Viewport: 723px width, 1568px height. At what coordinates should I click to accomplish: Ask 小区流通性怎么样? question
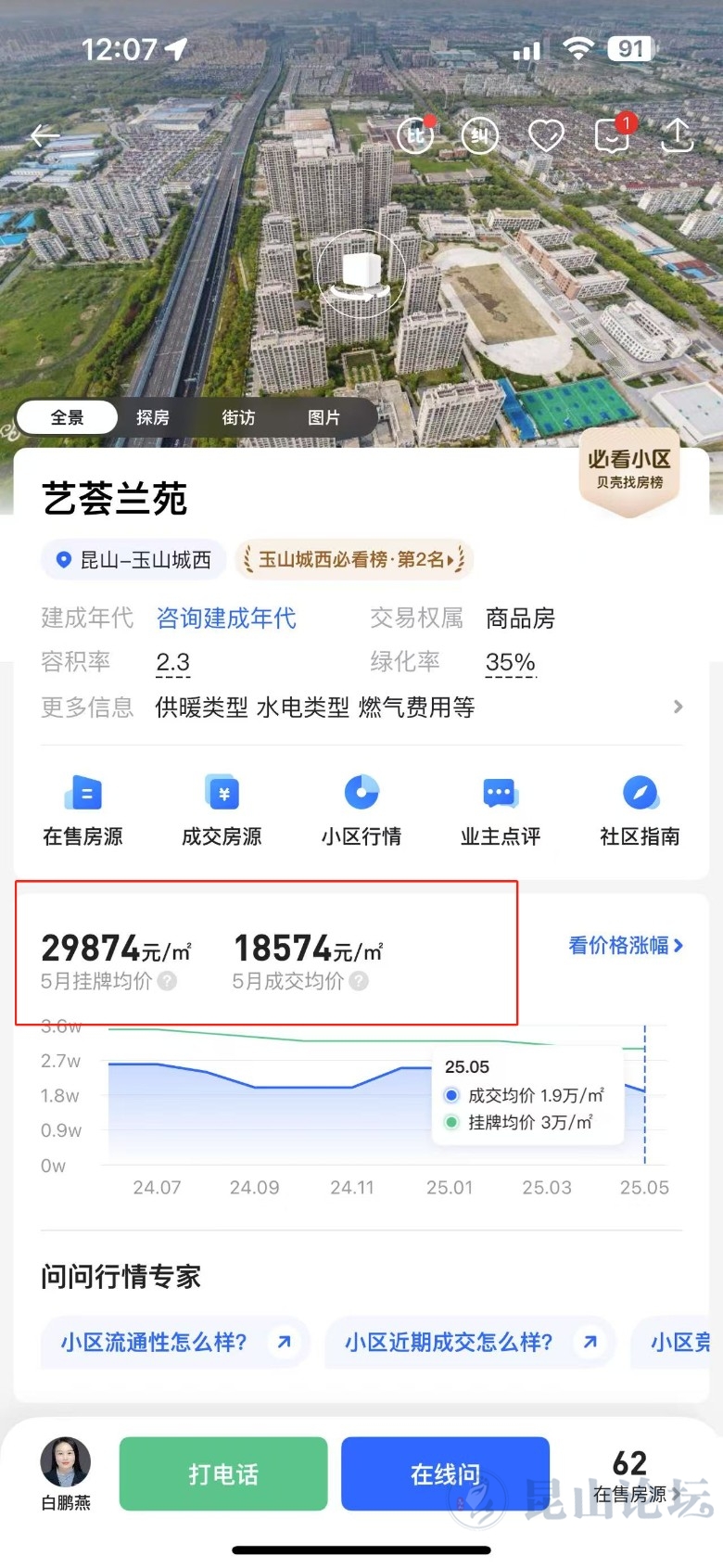[174, 1342]
